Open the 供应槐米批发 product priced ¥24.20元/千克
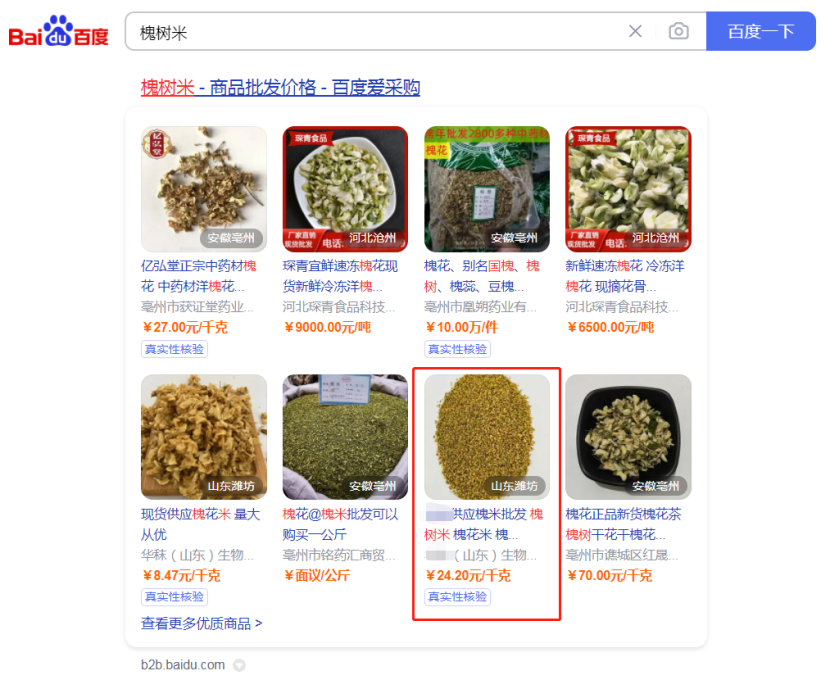Image resolution: width=830 pixels, height=689 pixels. point(487,437)
